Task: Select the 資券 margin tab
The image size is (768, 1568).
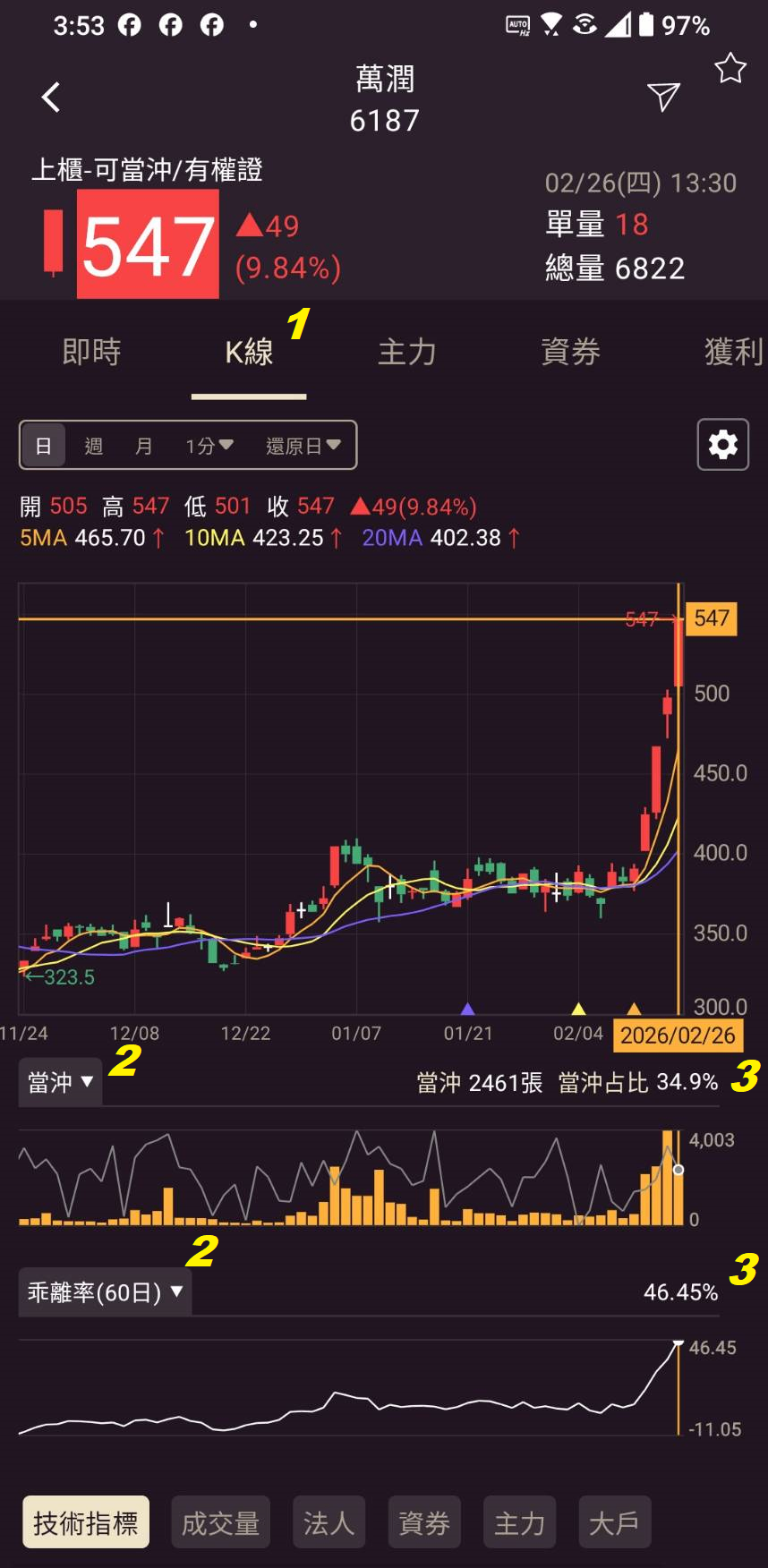Action: click(571, 352)
